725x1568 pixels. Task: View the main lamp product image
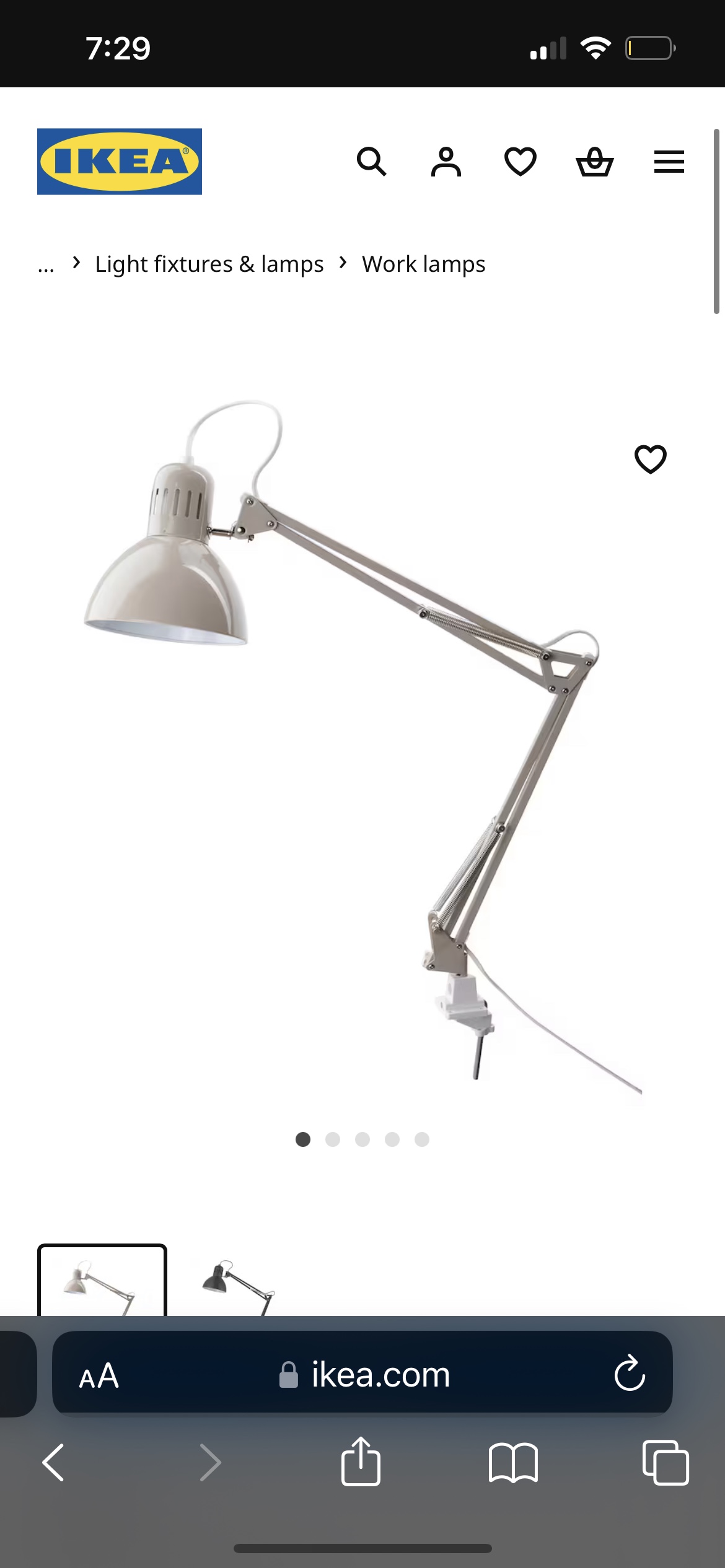pyautogui.click(x=362, y=743)
